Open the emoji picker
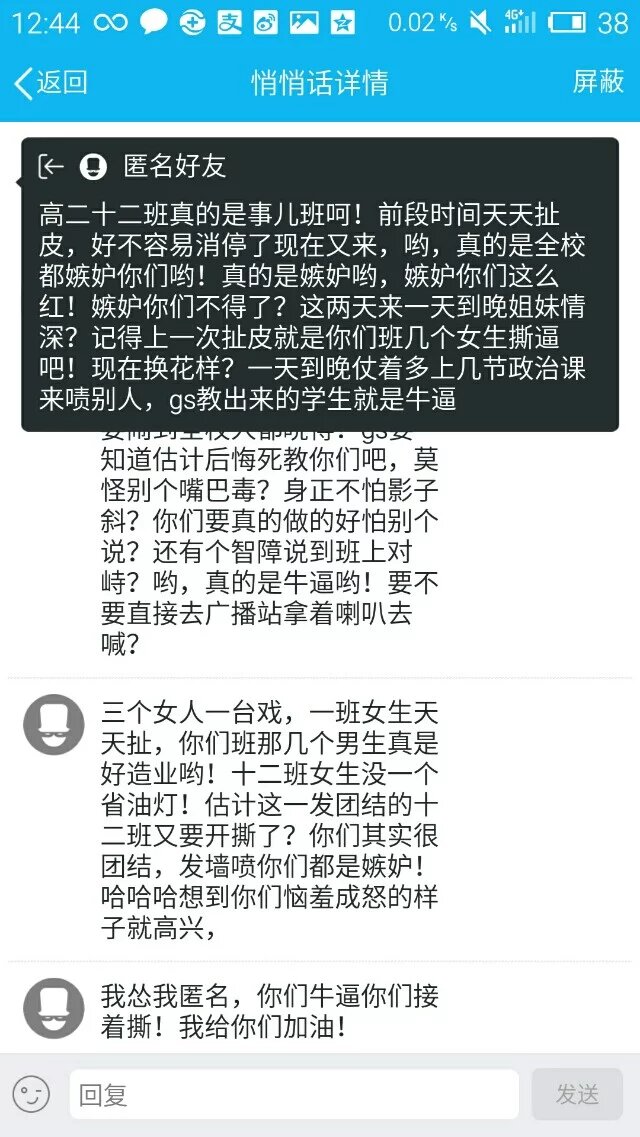 (x=31, y=1094)
